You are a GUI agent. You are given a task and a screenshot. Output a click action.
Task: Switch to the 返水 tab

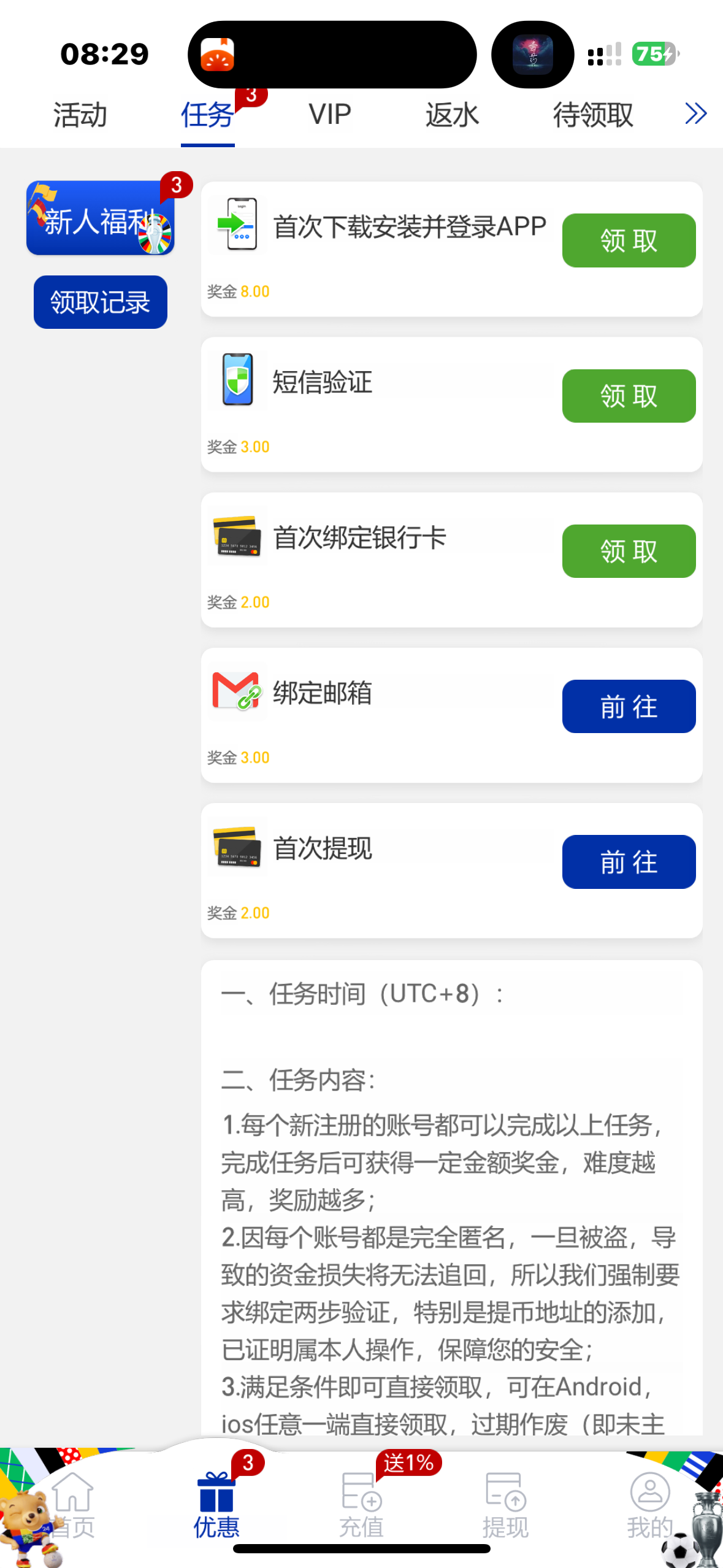click(452, 115)
